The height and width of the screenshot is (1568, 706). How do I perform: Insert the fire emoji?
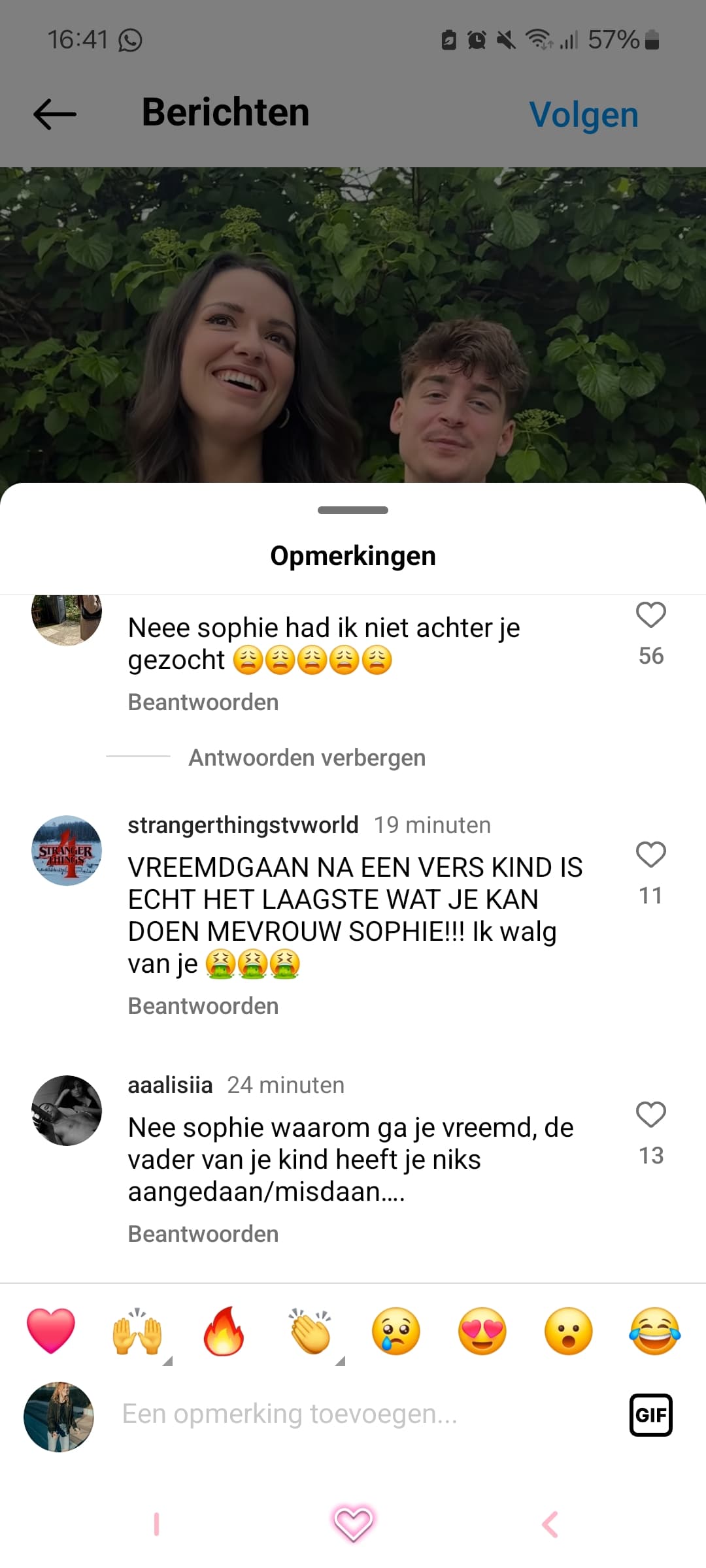[x=224, y=1331]
